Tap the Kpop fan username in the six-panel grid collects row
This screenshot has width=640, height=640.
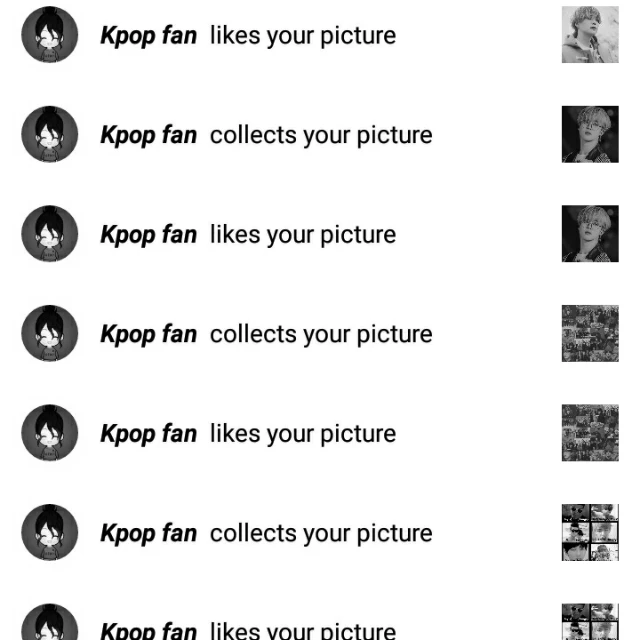click(149, 533)
